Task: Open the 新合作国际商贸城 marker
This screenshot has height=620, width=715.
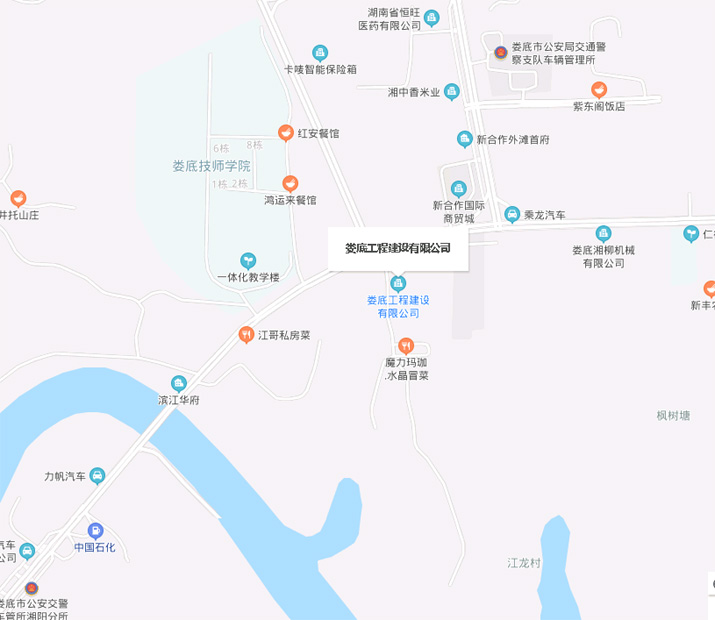Action: coord(459,188)
